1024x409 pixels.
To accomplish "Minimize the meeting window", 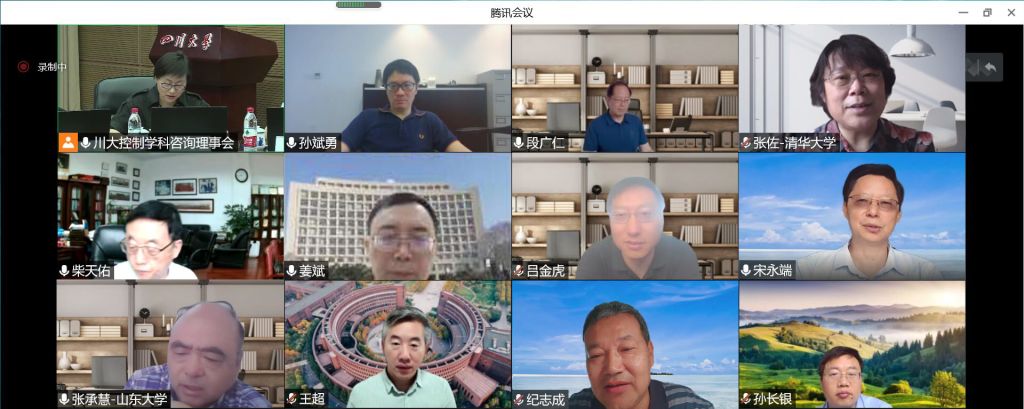I will coord(963,12).
